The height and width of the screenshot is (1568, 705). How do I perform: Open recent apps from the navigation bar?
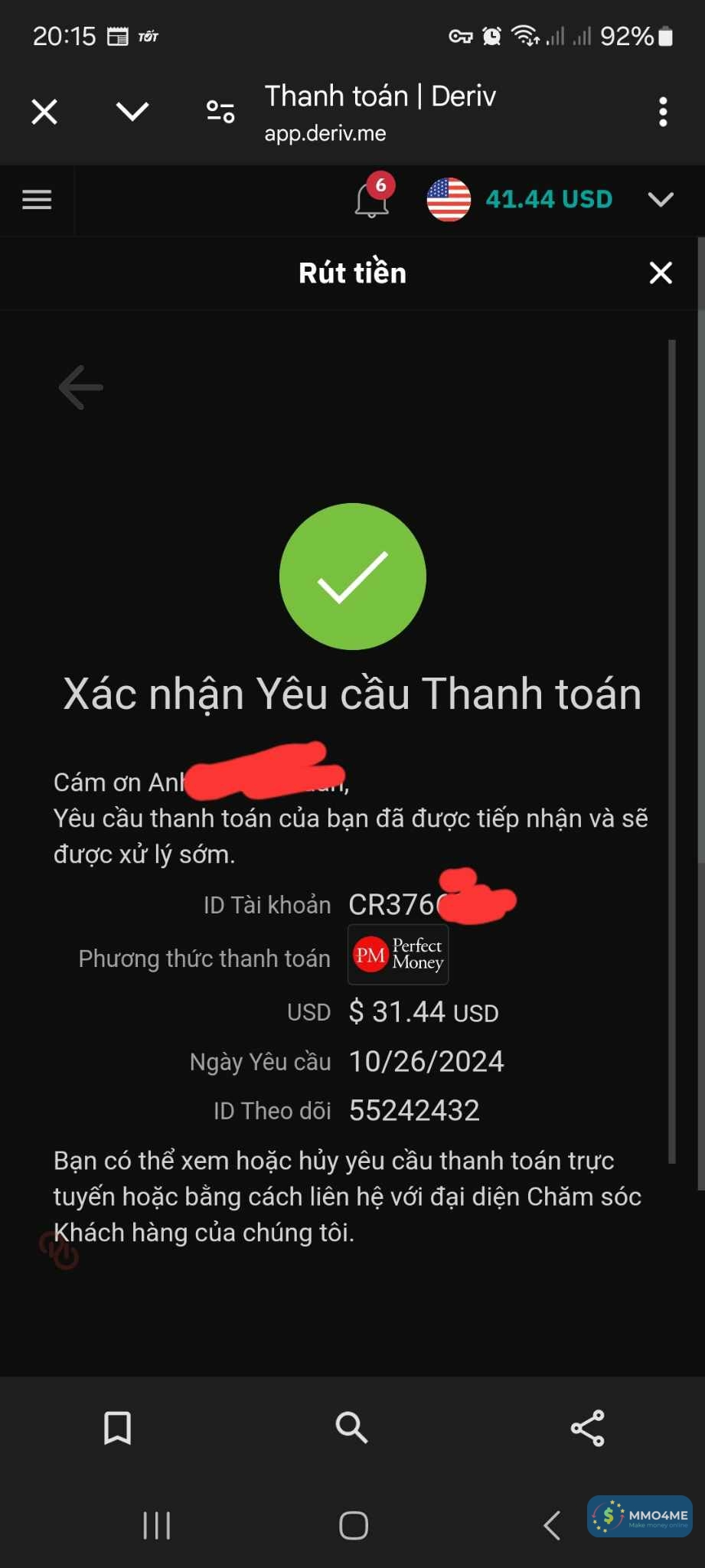pos(157,1525)
